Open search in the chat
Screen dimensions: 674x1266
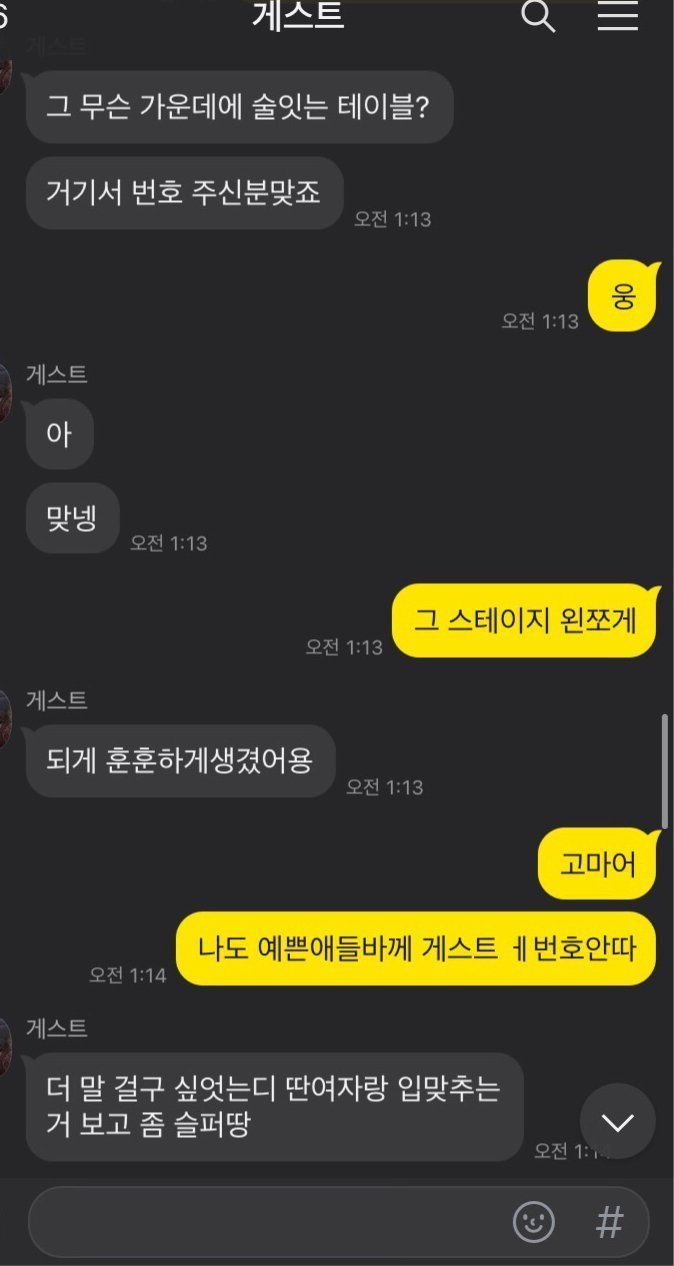click(538, 17)
